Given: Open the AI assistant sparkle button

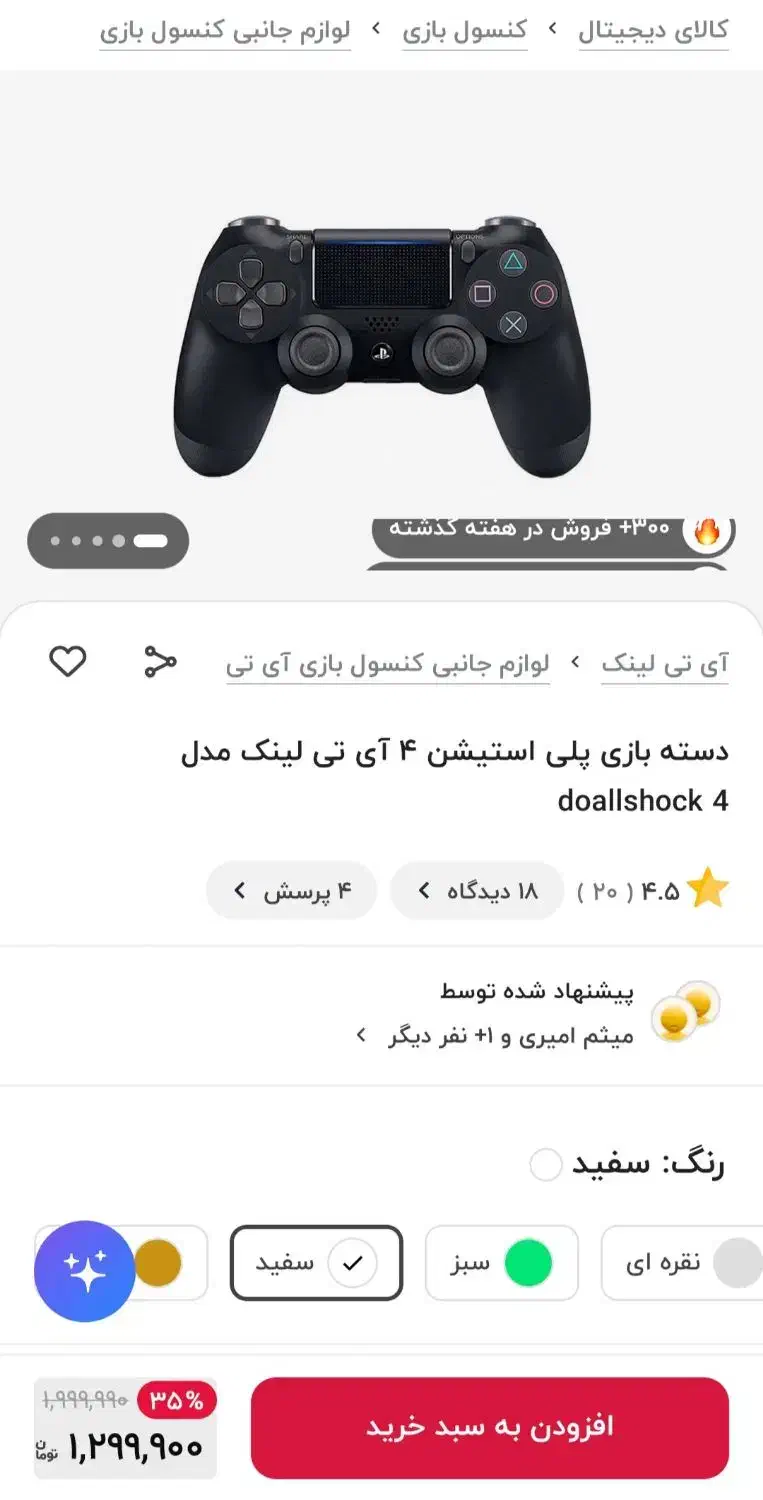Looking at the screenshot, I should (x=84, y=1271).
